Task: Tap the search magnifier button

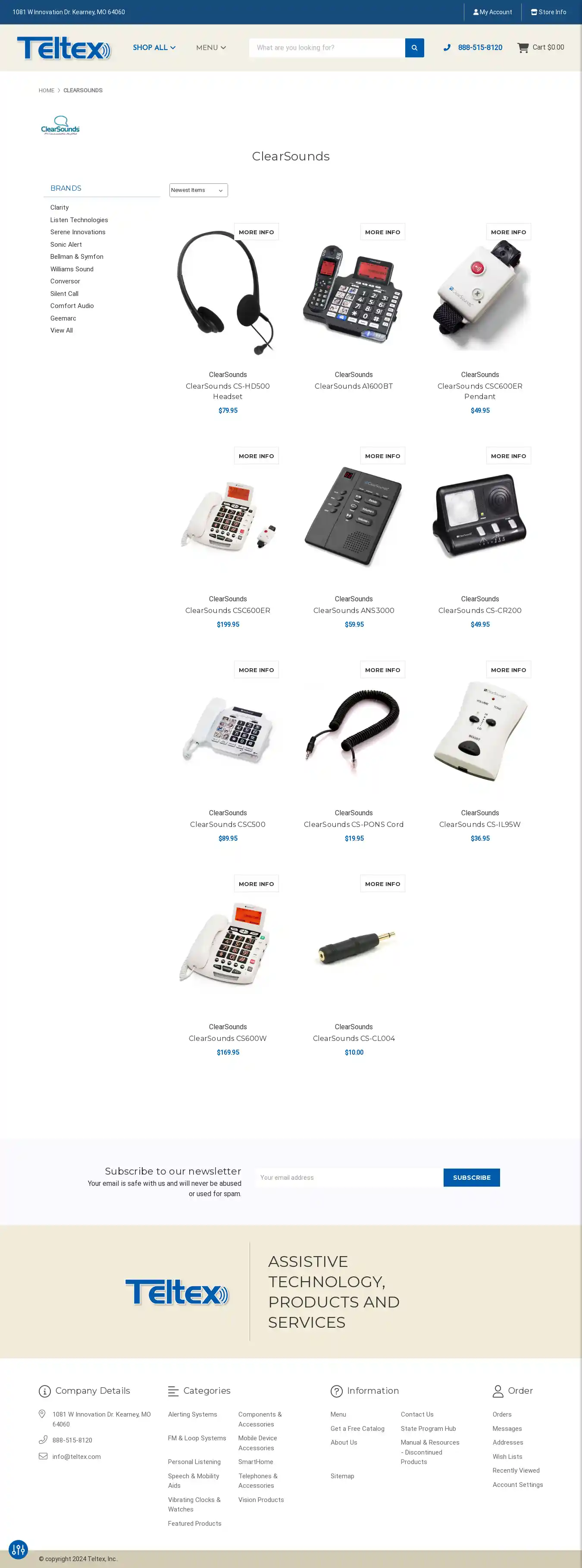Action: pos(414,47)
